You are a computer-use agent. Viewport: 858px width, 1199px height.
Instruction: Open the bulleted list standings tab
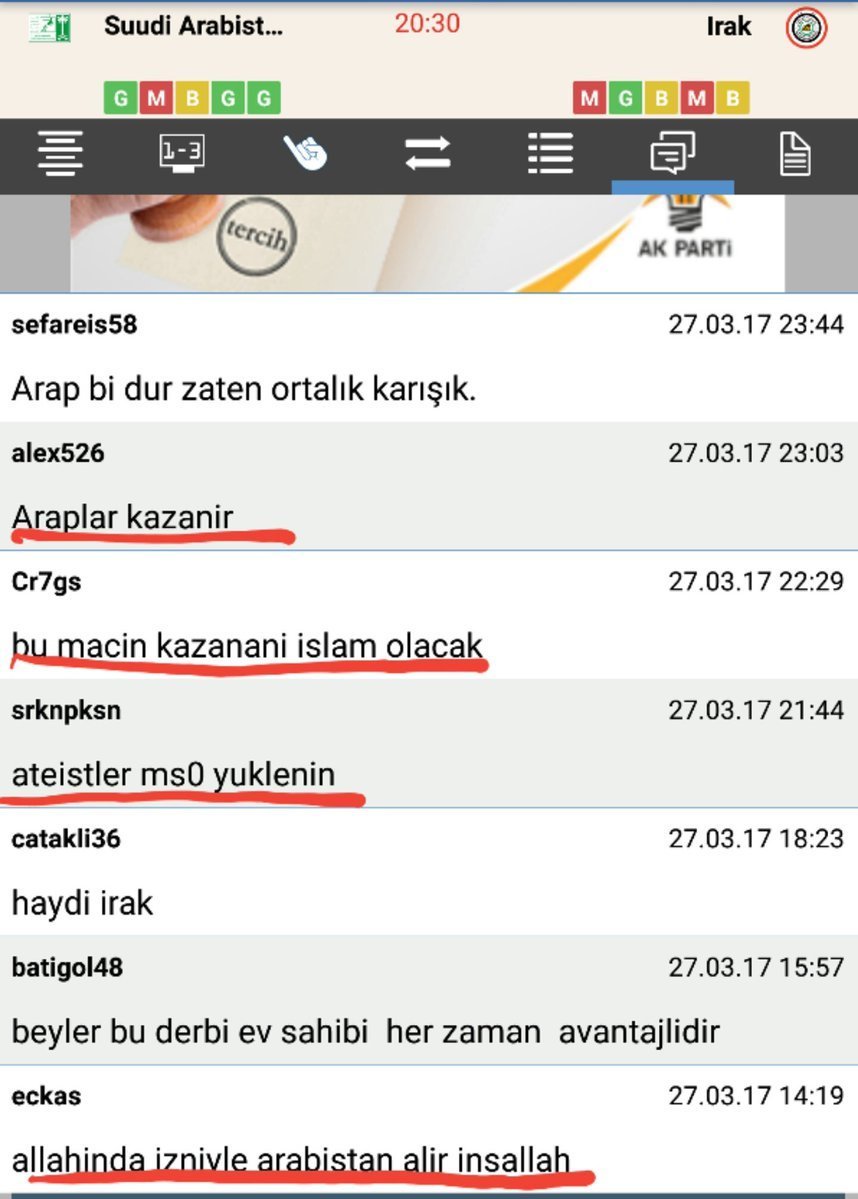coord(550,155)
